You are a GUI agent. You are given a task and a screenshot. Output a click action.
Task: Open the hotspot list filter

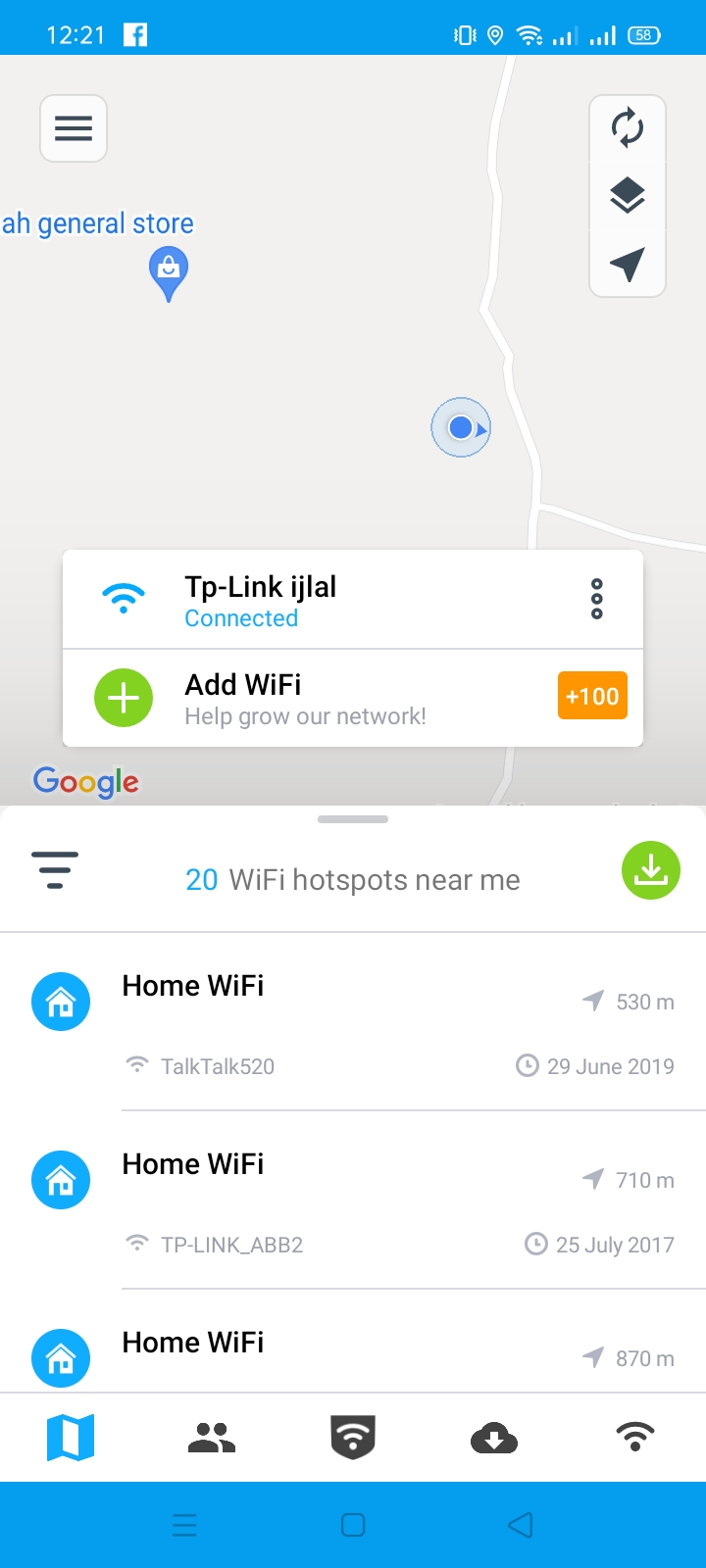[55, 870]
